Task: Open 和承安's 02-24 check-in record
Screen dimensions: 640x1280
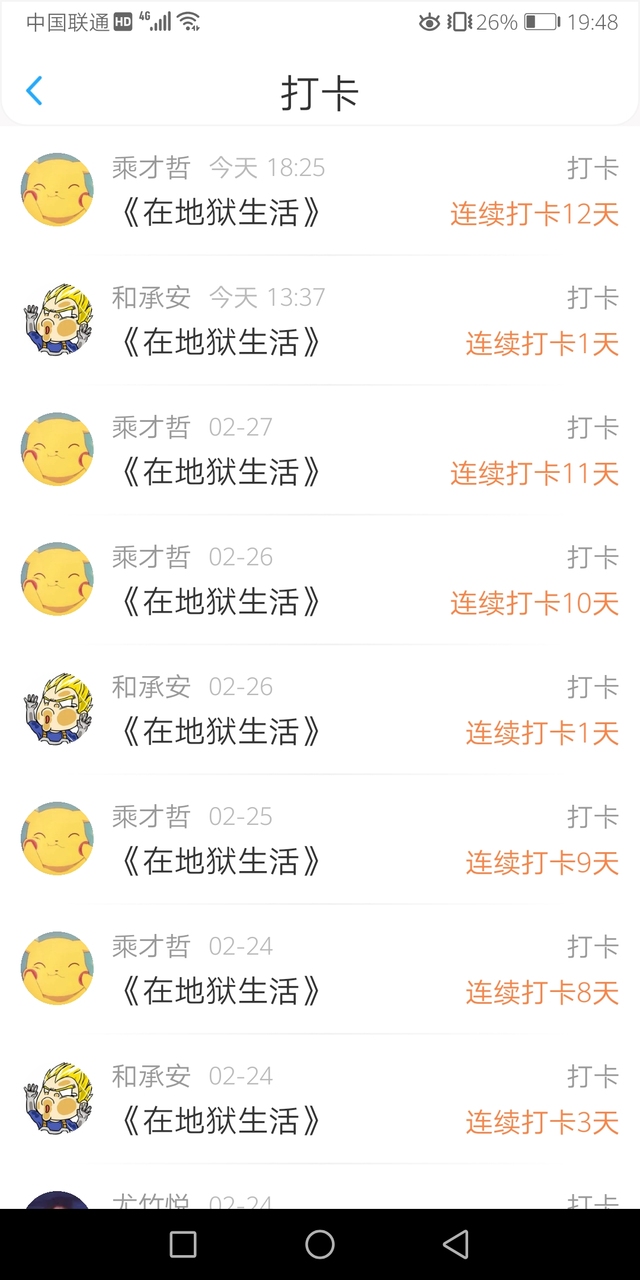Action: [x=320, y=1101]
